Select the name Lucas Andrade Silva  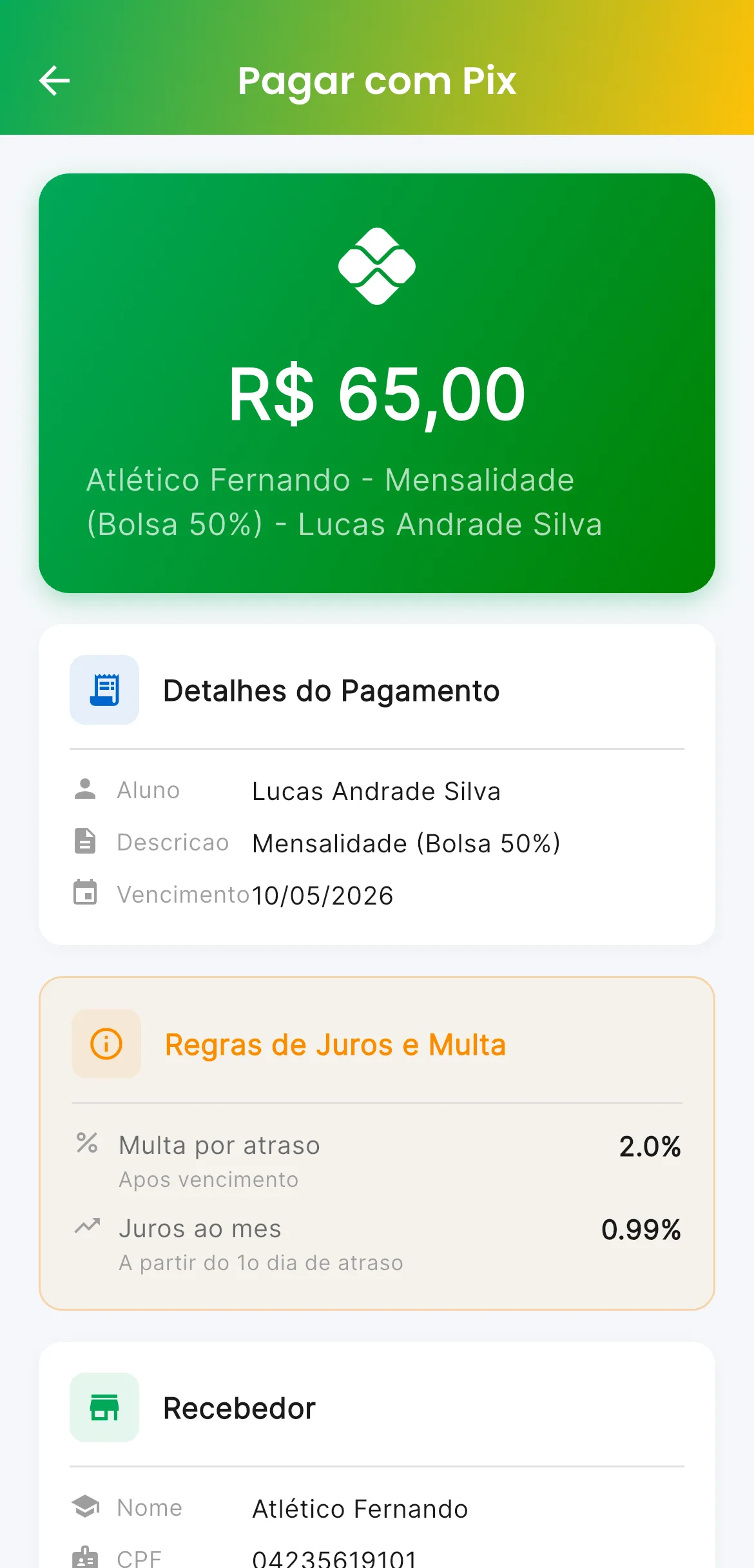click(376, 790)
